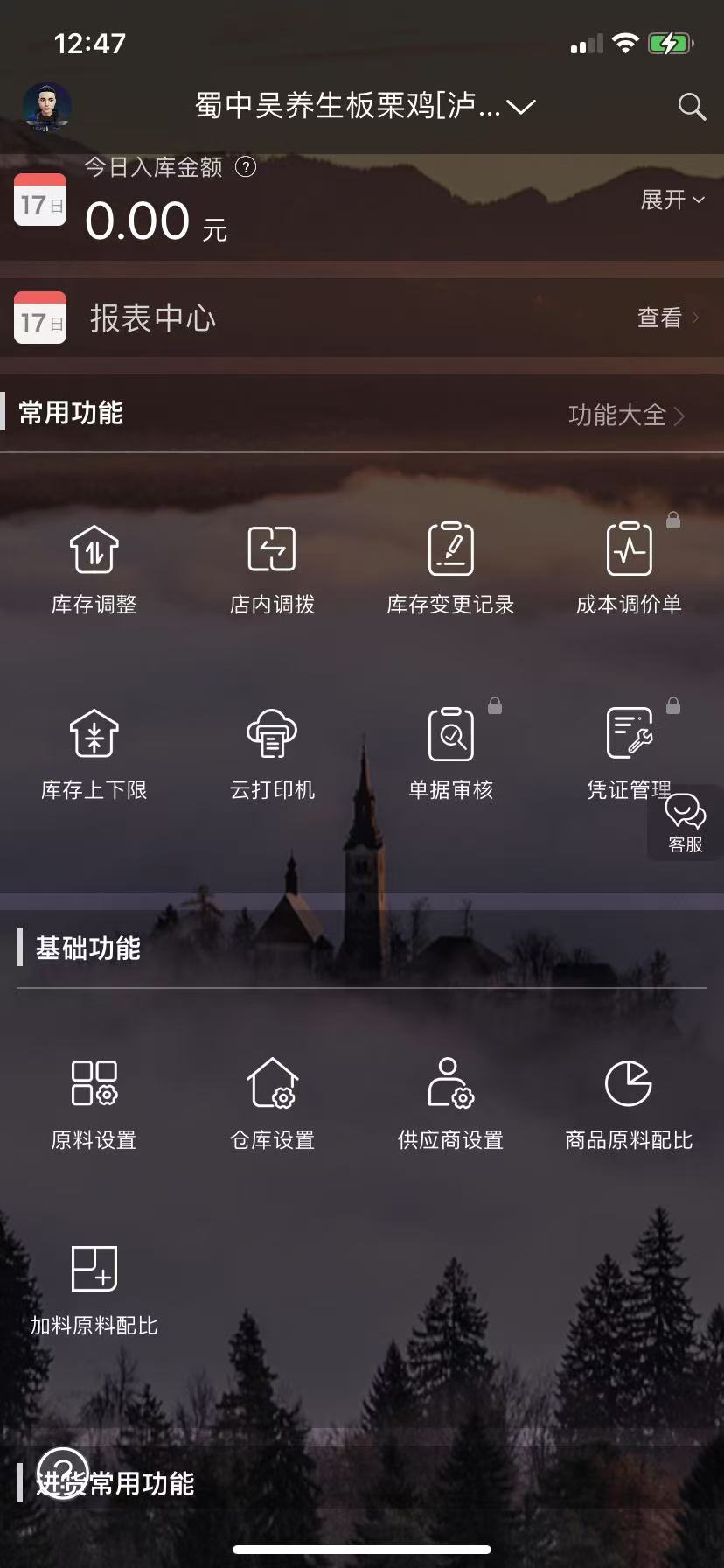Image resolution: width=724 pixels, height=1568 pixels.
Task: Open 功能大全 all functions list
Action: (x=625, y=415)
